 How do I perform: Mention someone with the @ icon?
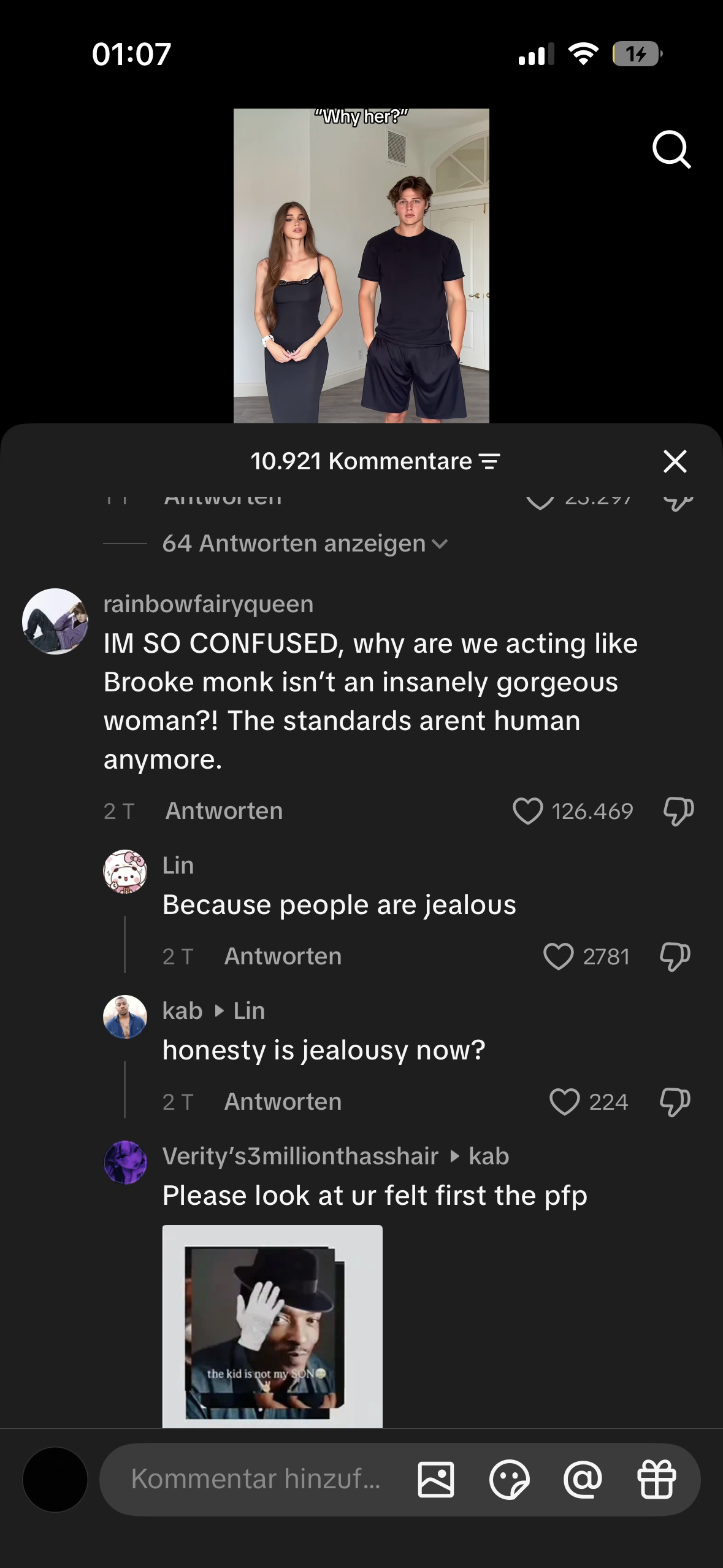coord(583,1479)
